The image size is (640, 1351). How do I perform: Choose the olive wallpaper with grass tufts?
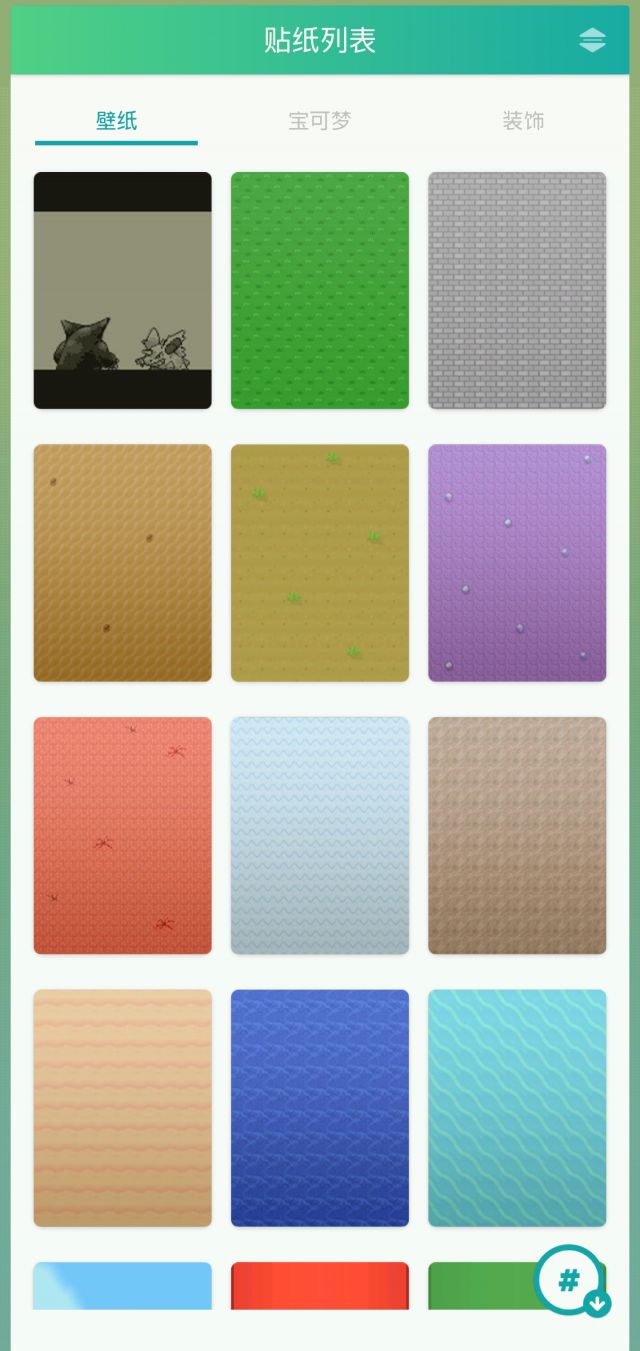pyautogui.click(x=320, y=563)
